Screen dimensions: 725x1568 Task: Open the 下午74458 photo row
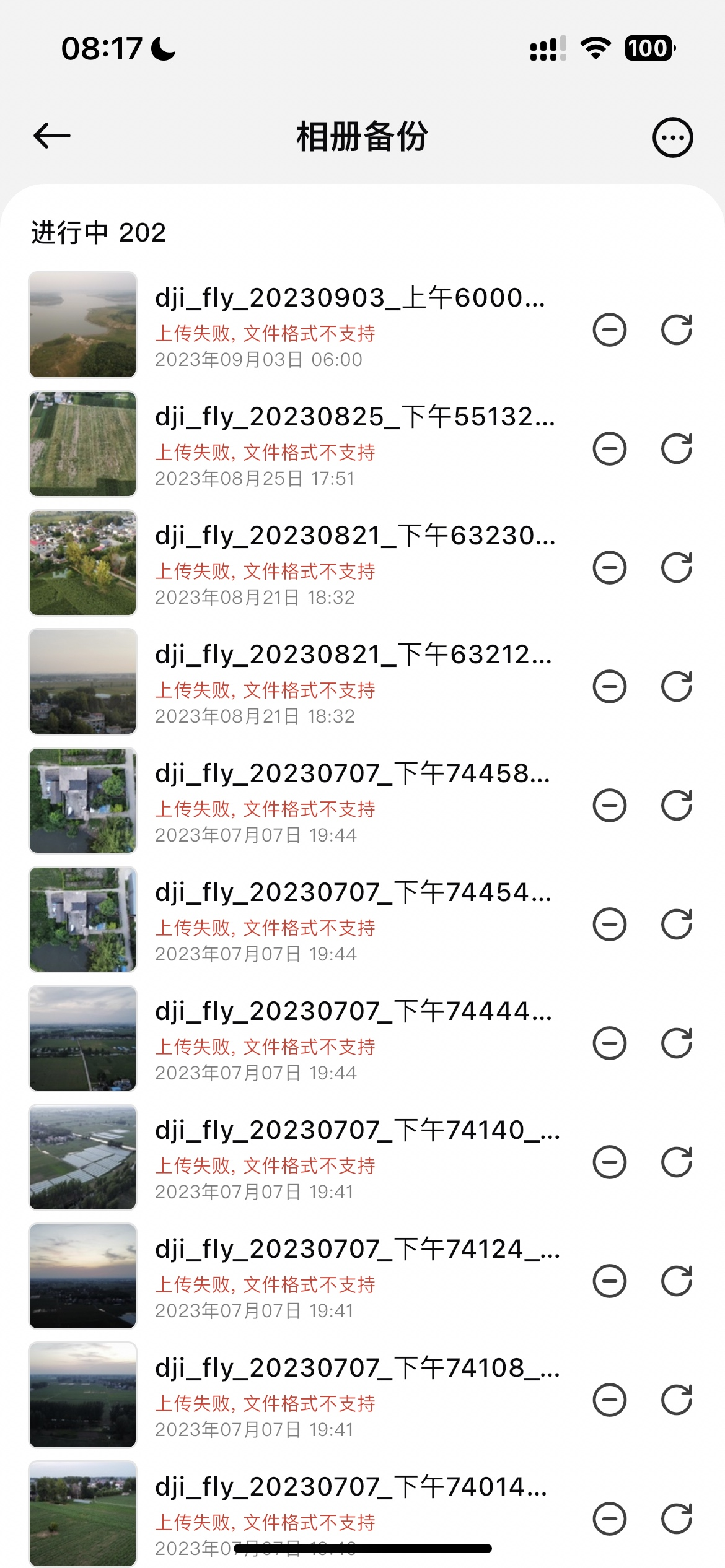[x=362, y=800]
